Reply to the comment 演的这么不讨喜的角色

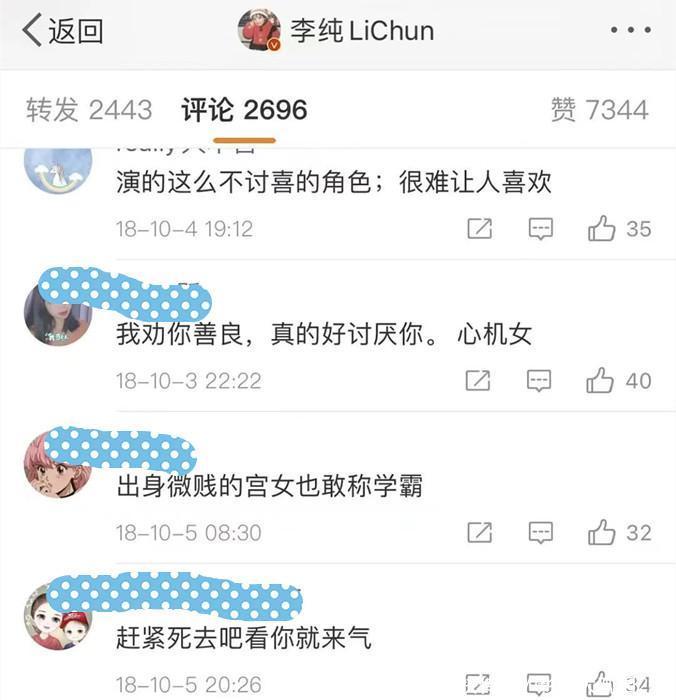pyautogui.click(x=540, y=229)
